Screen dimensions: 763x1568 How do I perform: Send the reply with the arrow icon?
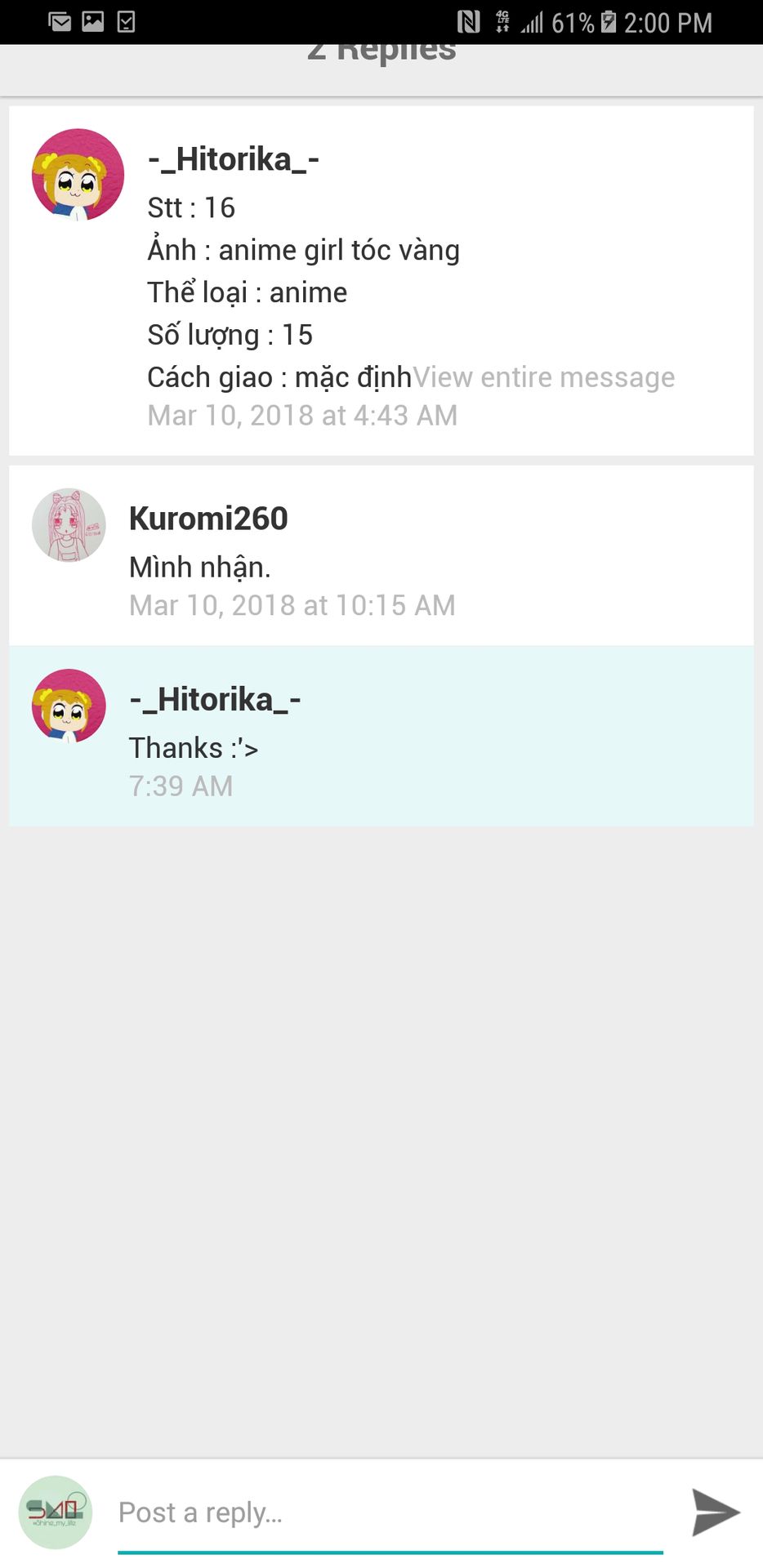click(x=716, y=1512)
